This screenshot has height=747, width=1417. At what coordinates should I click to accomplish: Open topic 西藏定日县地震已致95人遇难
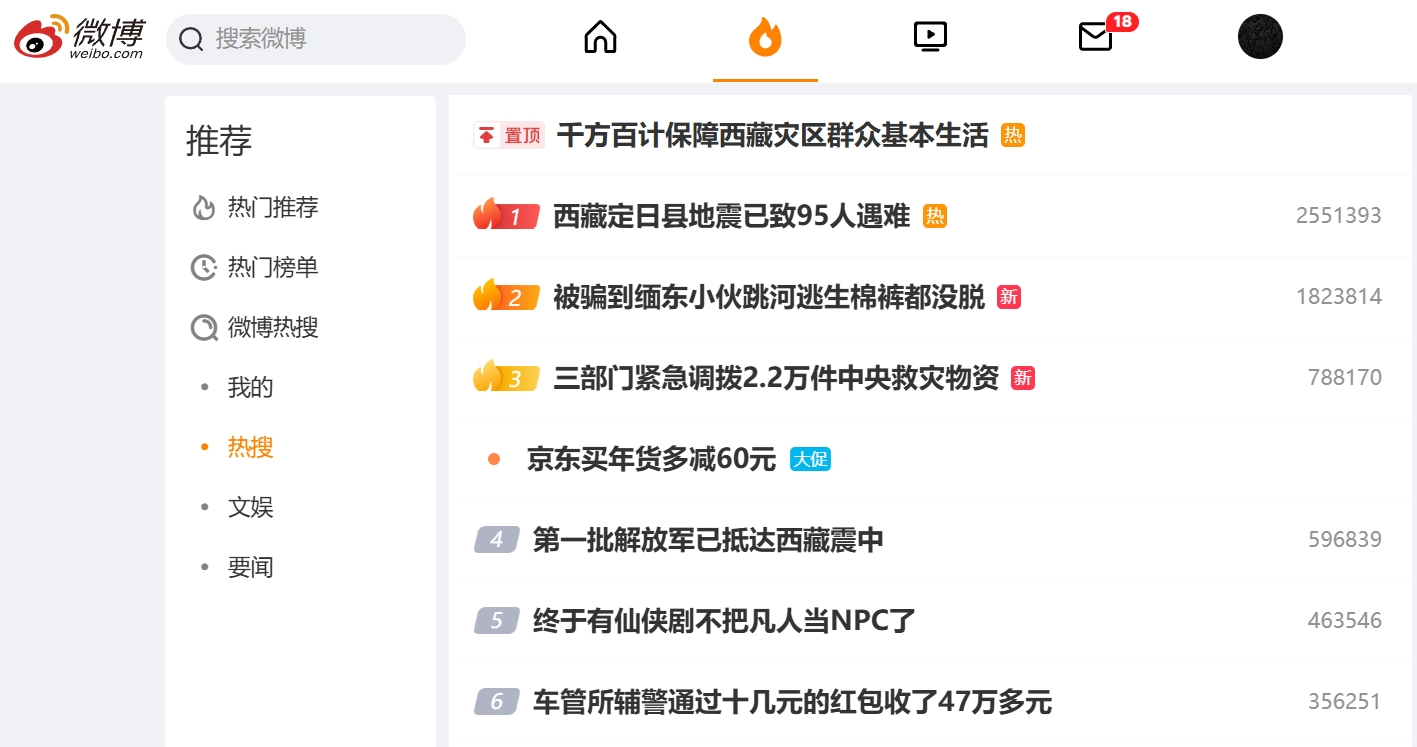(x=731, y=216)
